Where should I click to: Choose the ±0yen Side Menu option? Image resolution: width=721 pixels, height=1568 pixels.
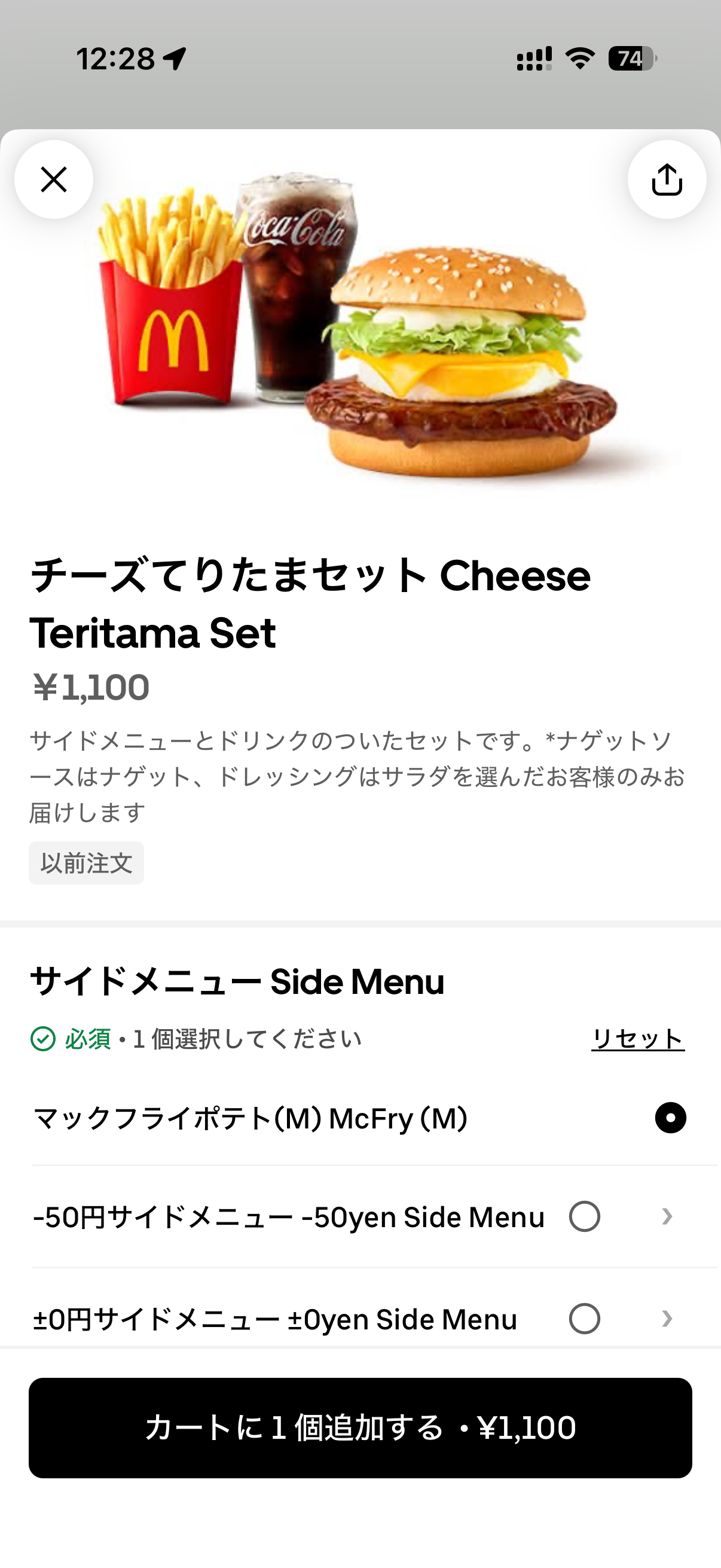[x=584, y=1319]
